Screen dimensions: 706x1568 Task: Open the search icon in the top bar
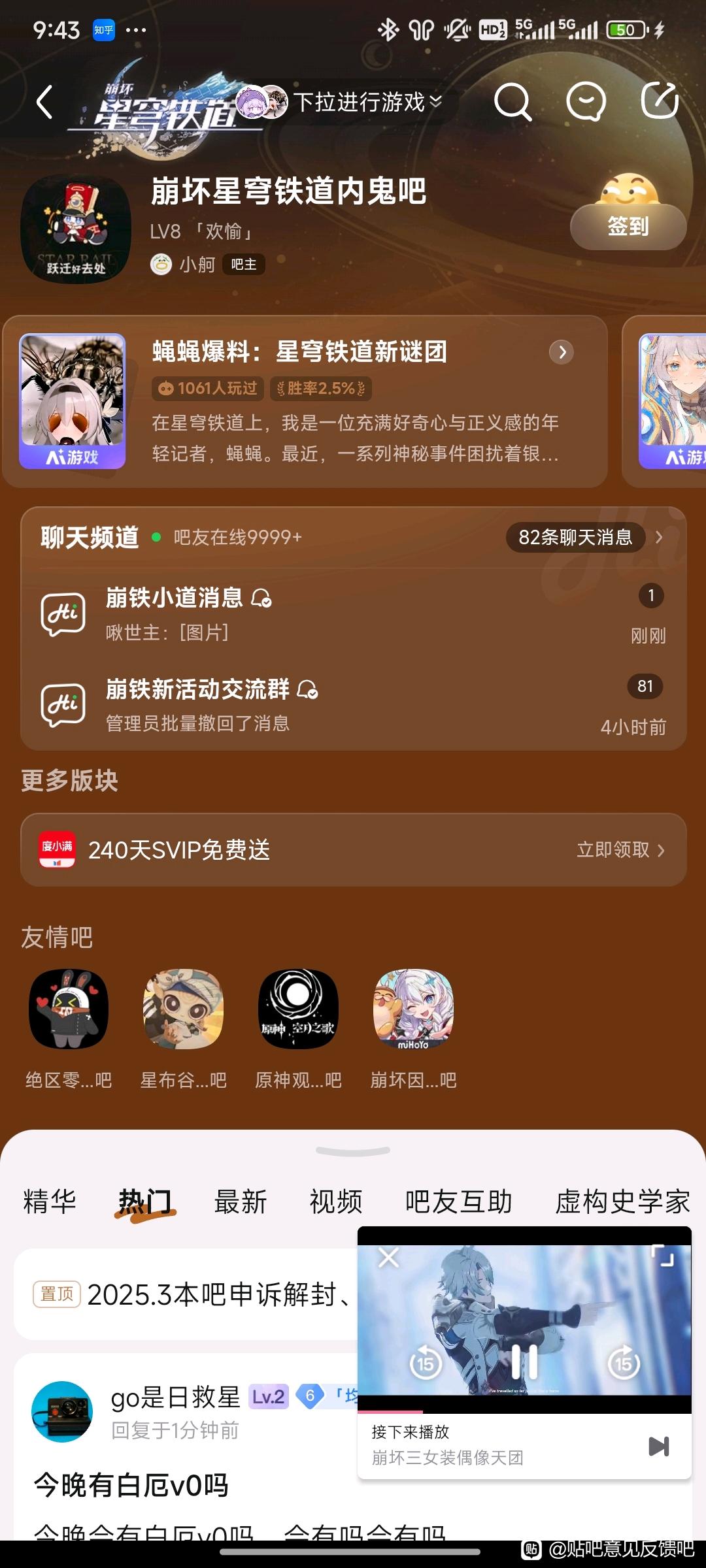512,102
